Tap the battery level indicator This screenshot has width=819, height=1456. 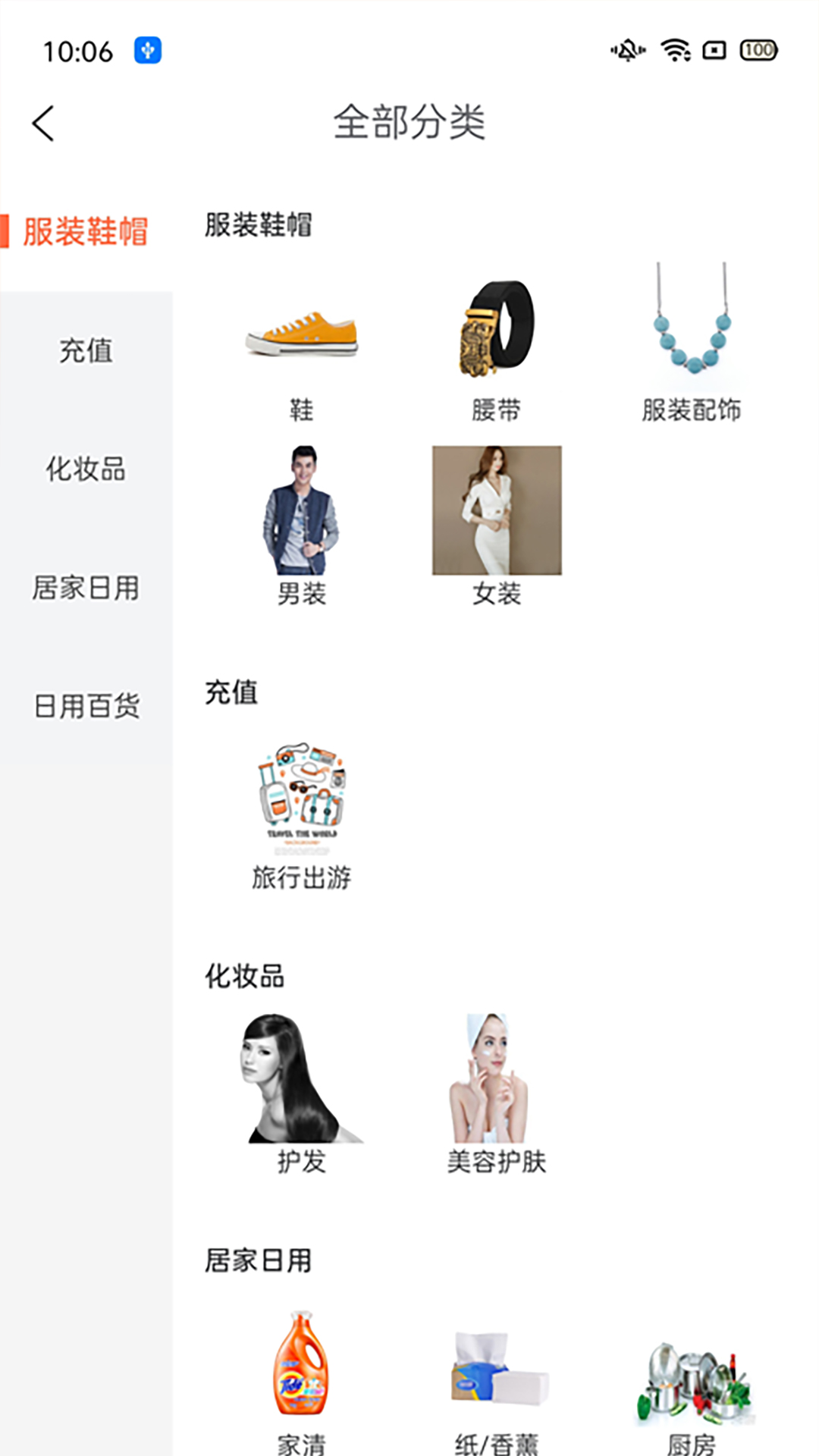click(x=758, y=49)
